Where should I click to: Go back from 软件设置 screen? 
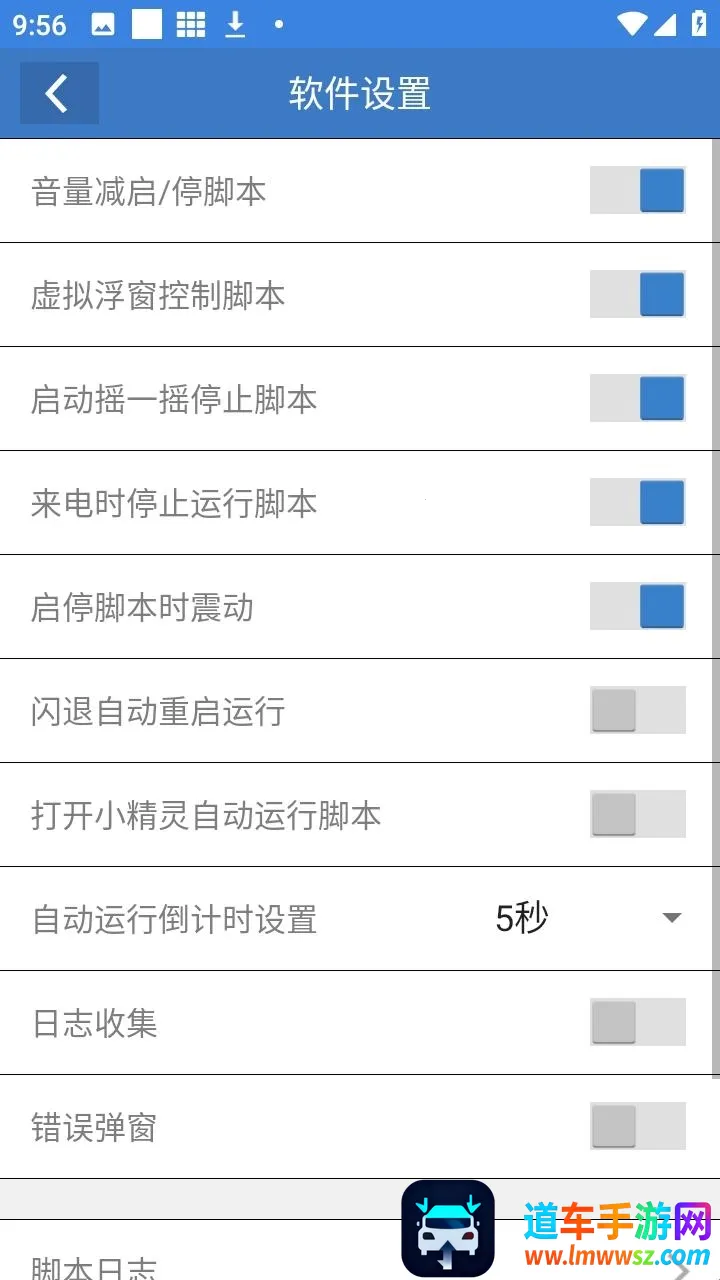coord(58,94)
